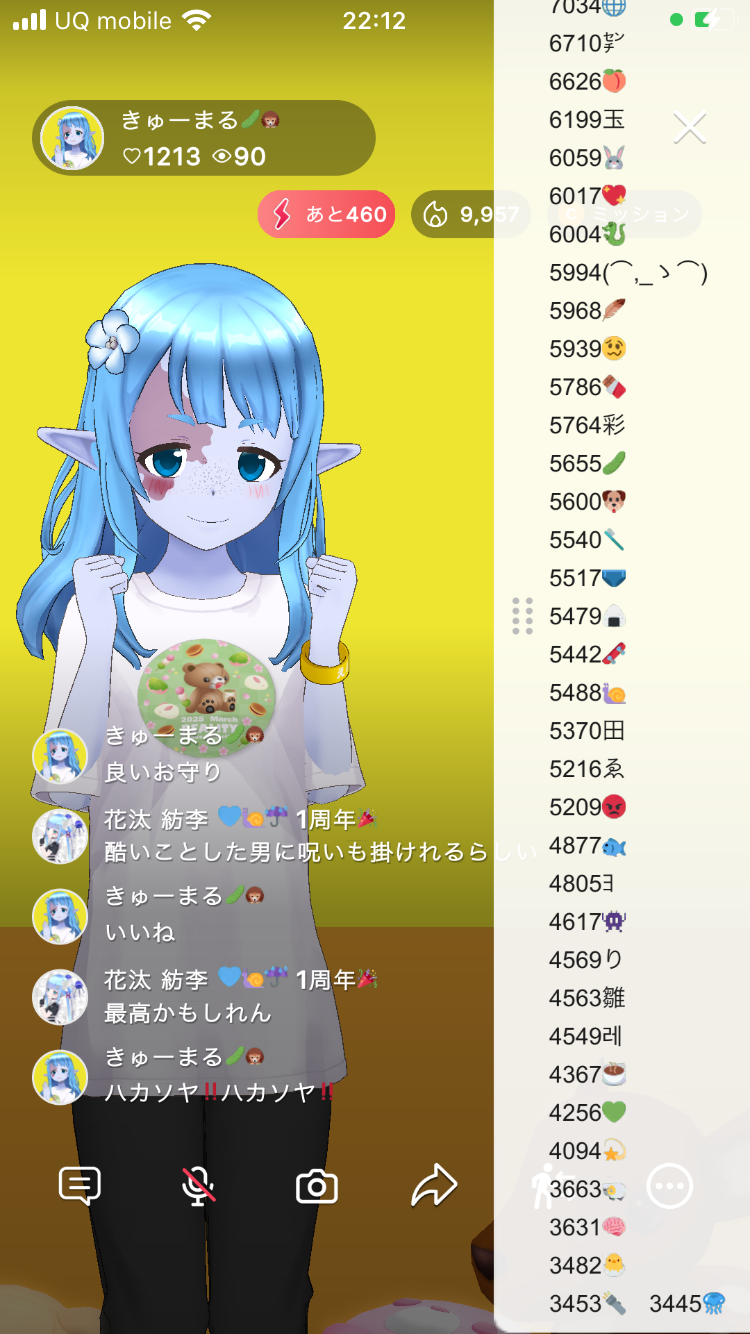
Task: Tap the あと460 boost button
Action: [x=327, y=215]
